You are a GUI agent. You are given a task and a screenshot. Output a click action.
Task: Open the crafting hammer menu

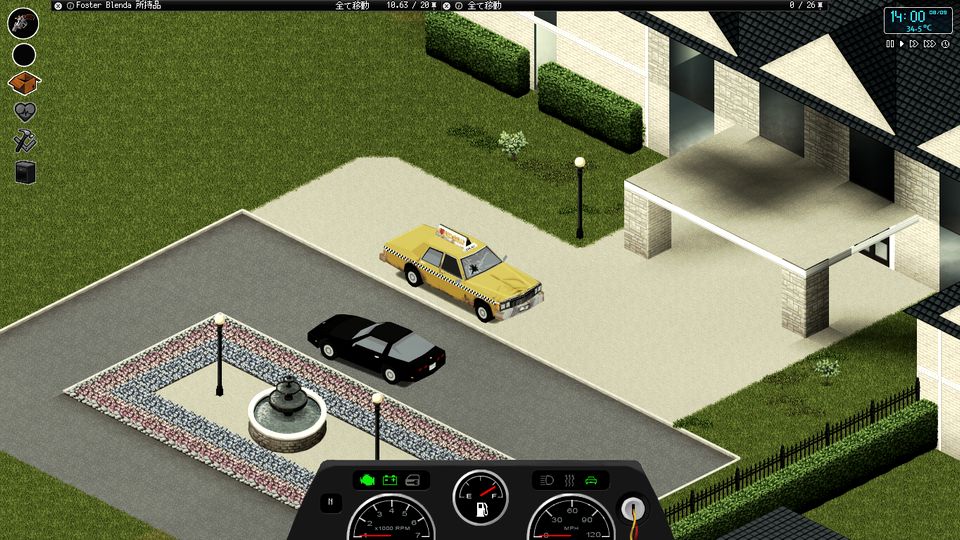click(x=24, y=141)
